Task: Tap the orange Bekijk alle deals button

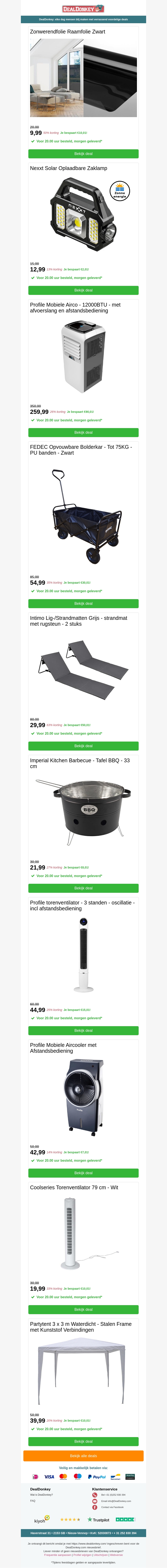Action: [83, 1456]
